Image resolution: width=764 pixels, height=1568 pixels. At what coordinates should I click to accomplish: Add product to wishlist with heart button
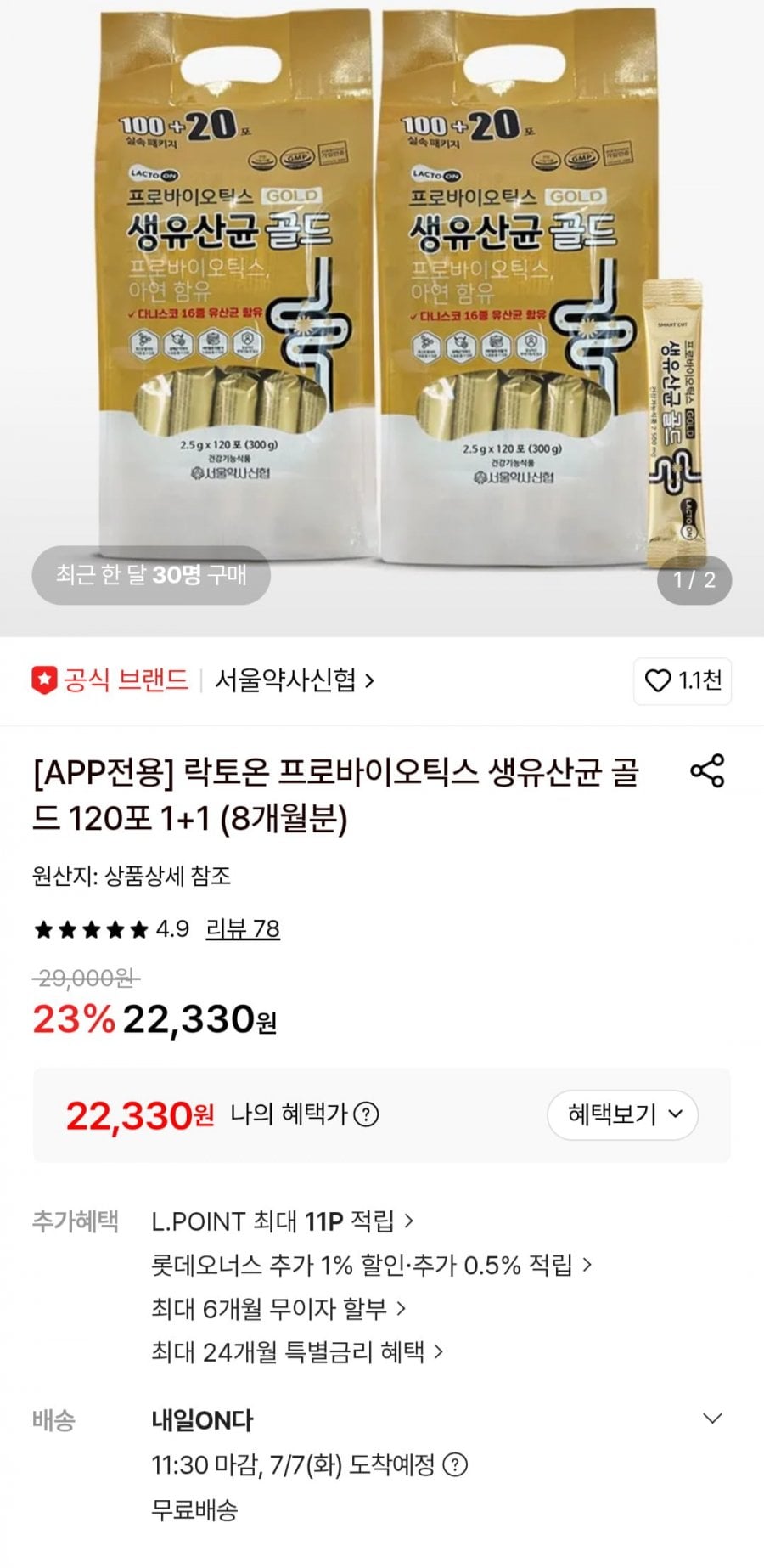683,680
